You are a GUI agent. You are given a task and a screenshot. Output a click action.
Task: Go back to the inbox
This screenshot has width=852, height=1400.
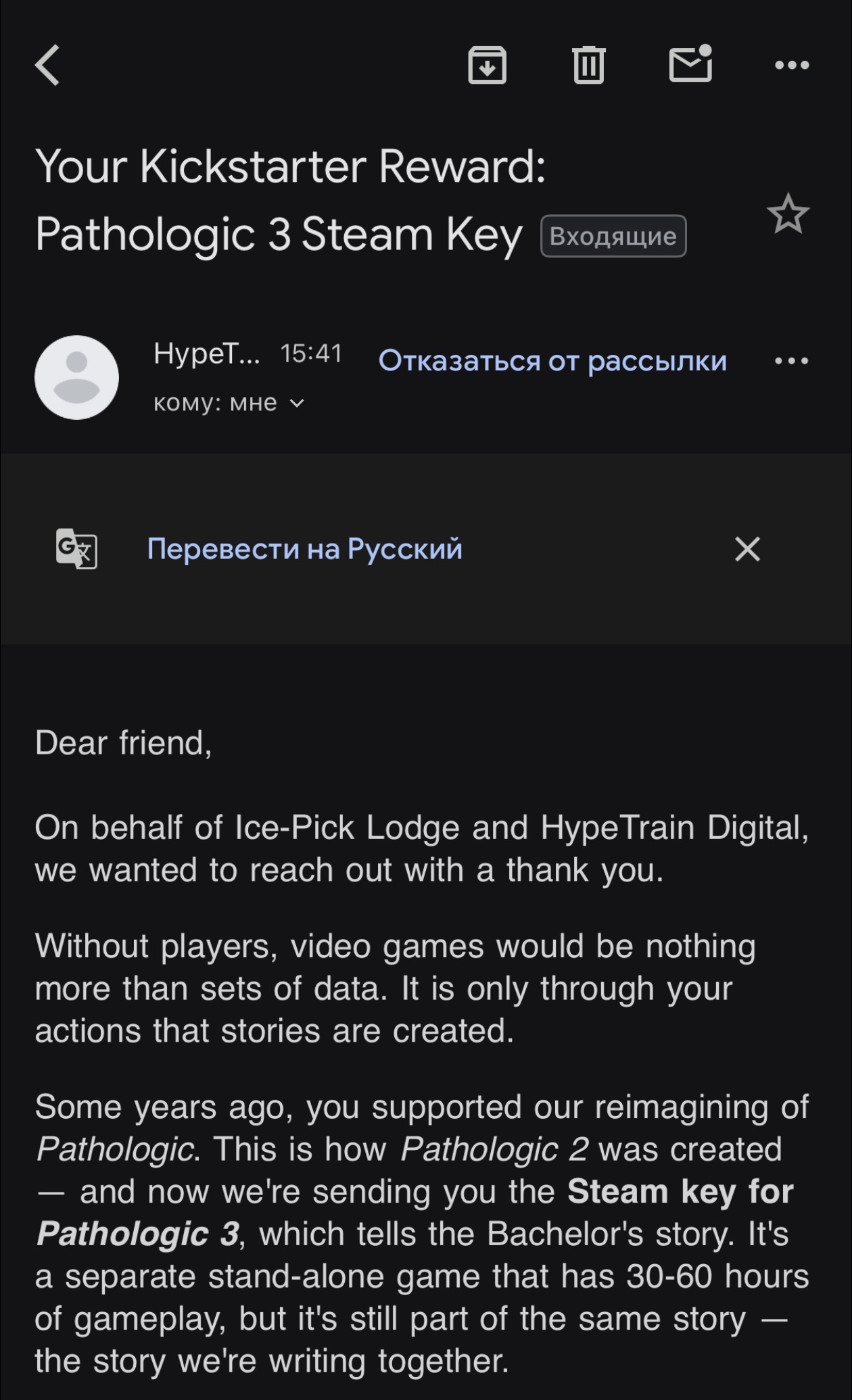tap(47, 65)
